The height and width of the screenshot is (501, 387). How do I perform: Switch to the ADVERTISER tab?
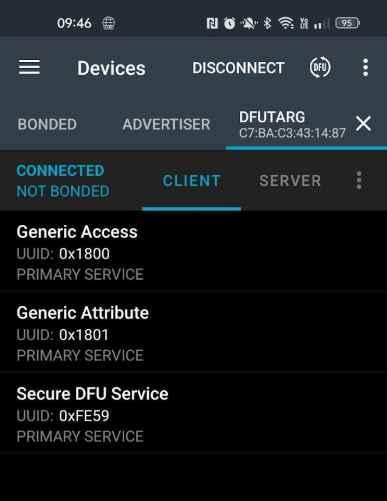click(166, 124)
